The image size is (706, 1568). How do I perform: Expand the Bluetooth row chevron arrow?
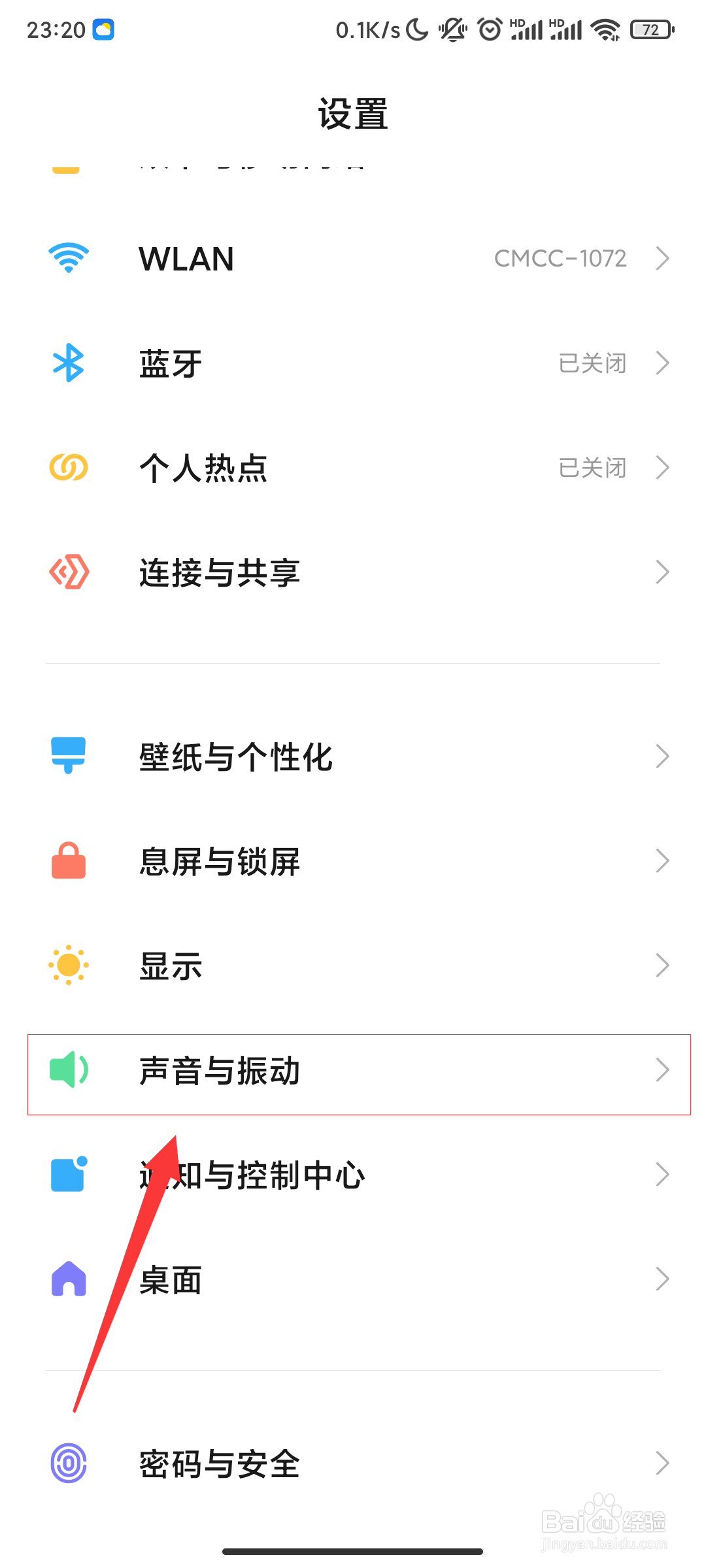click(662, 363)
